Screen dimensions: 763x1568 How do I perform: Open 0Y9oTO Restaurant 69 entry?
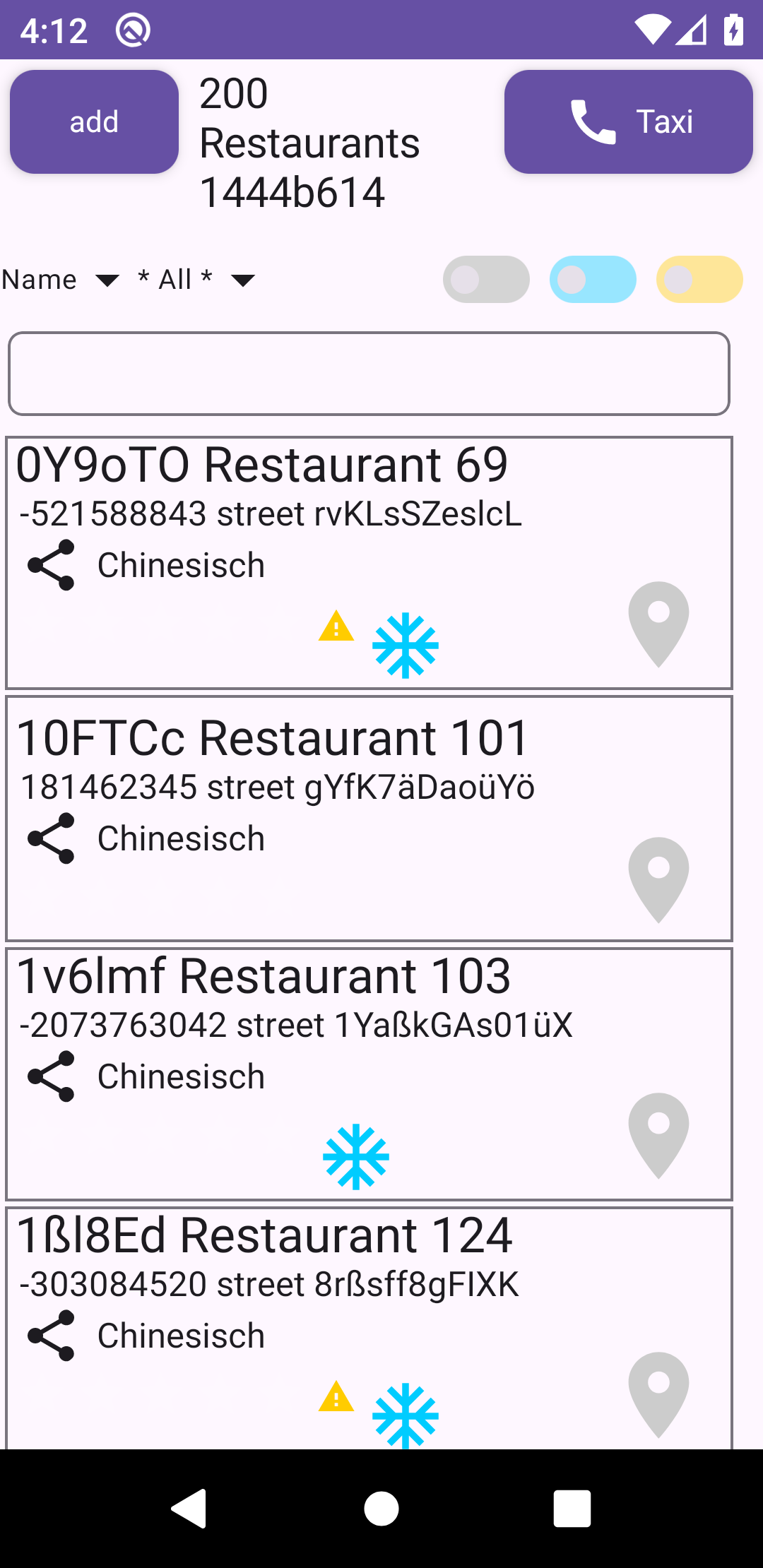click(369, 563)
